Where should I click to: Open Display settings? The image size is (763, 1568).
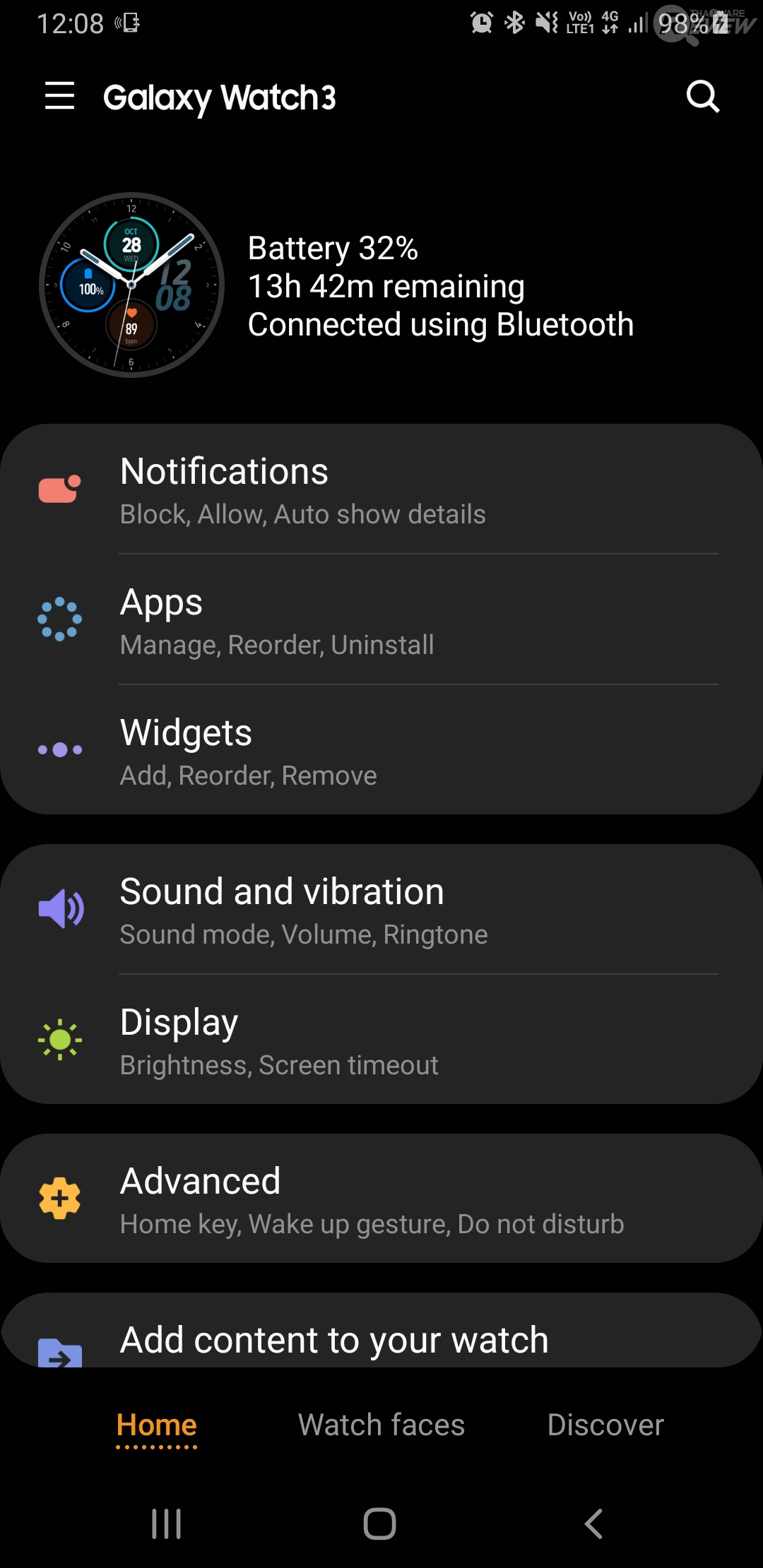(381, 1041)
